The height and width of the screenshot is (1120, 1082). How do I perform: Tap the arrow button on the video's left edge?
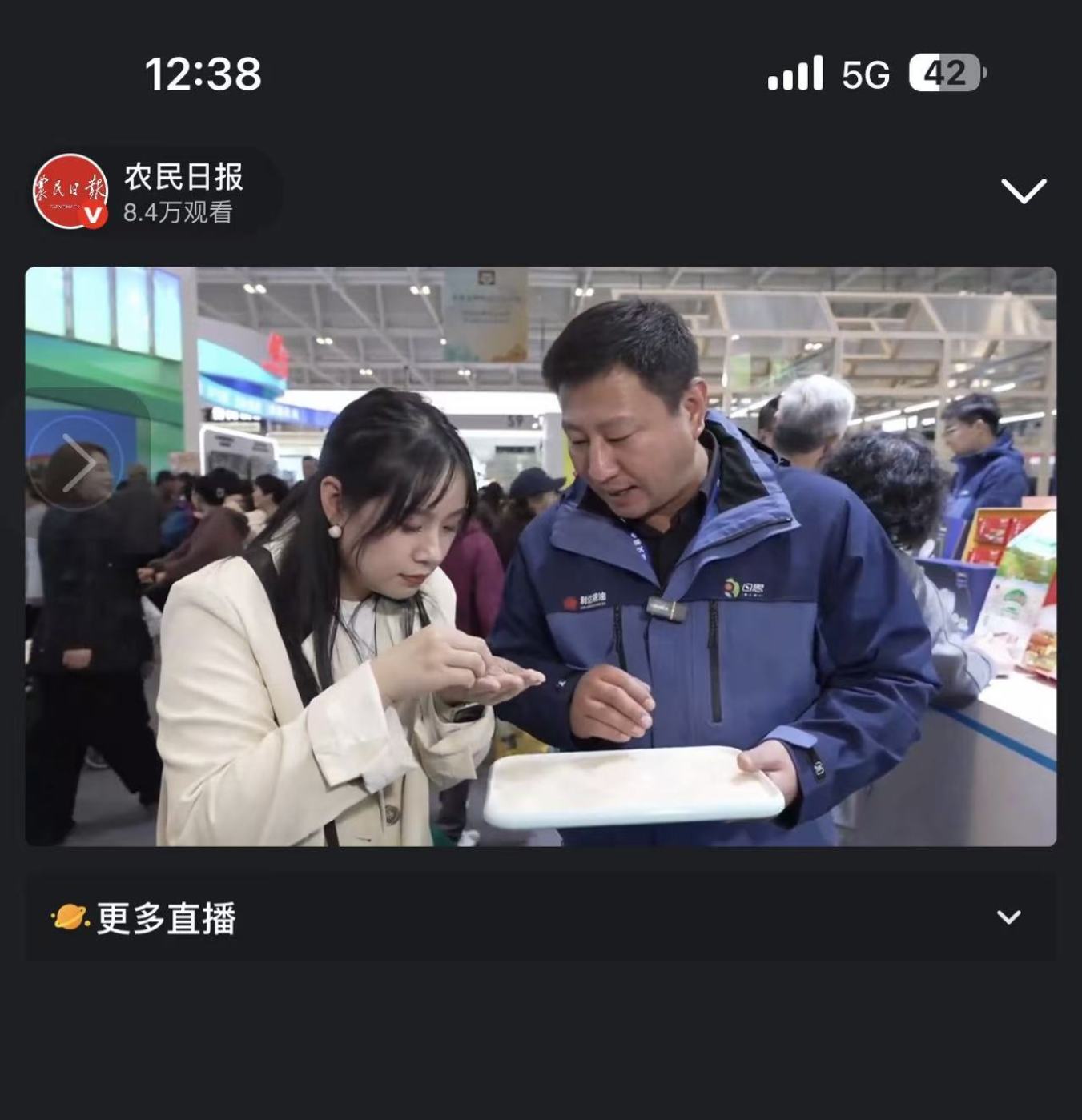tap(77, 463)
